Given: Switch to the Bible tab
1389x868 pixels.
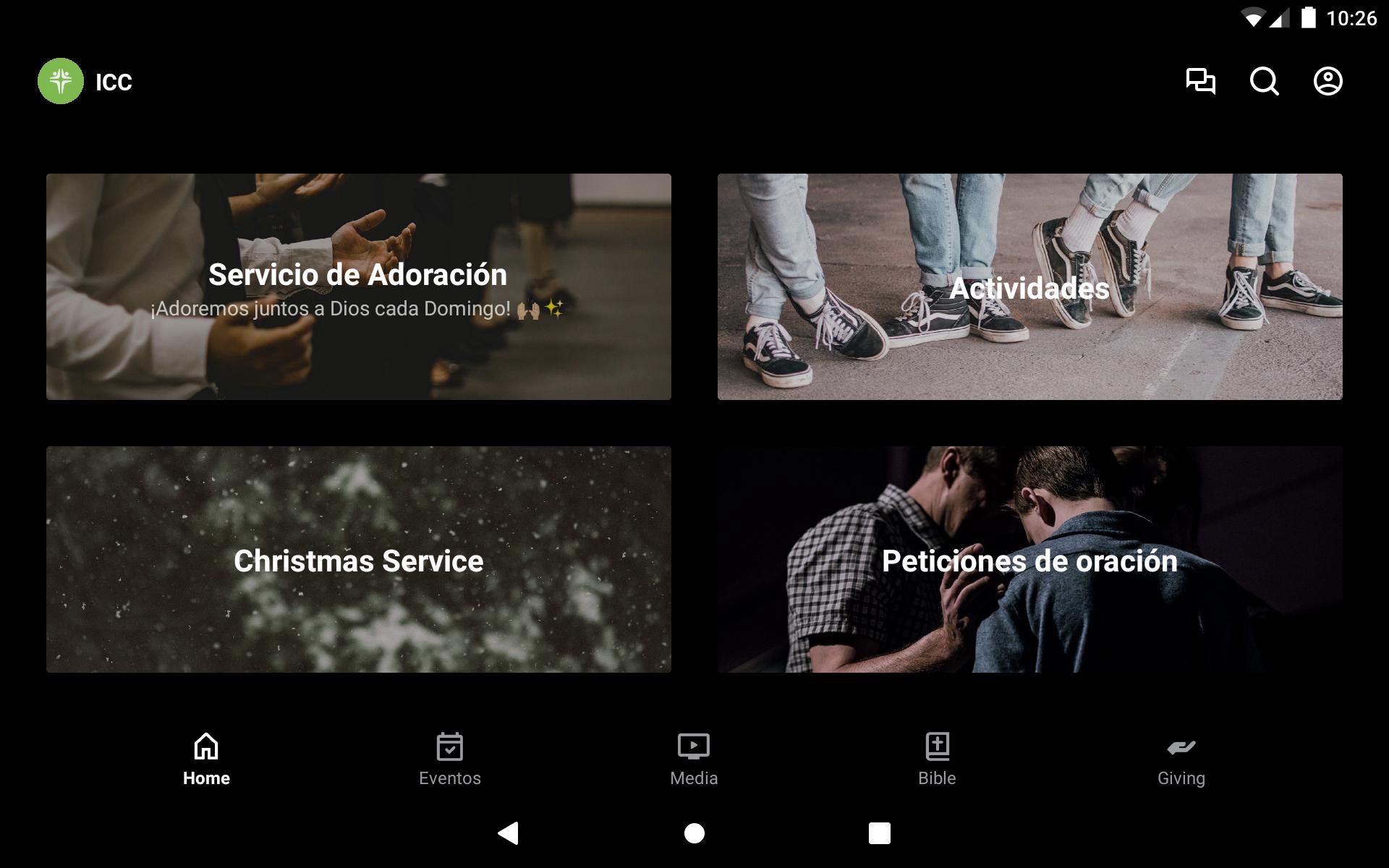Looking at the screenshot, I should point(937,759).
